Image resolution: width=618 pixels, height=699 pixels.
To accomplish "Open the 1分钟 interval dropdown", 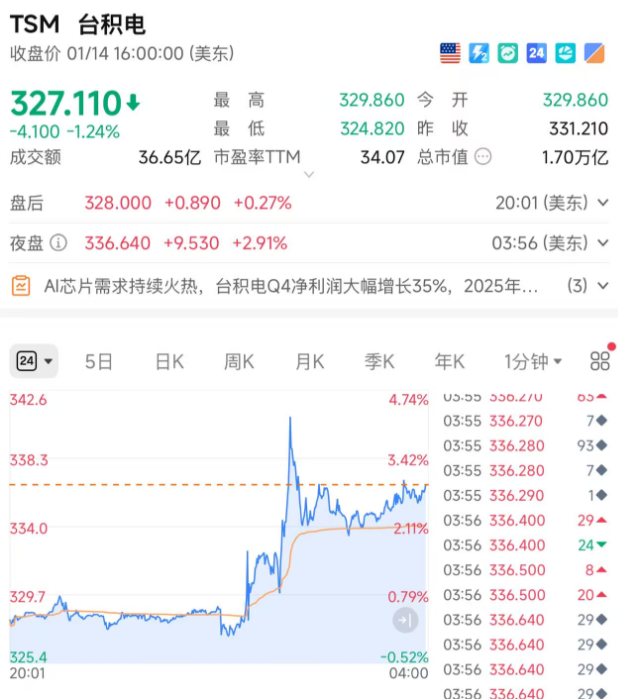I will (530, 361).
